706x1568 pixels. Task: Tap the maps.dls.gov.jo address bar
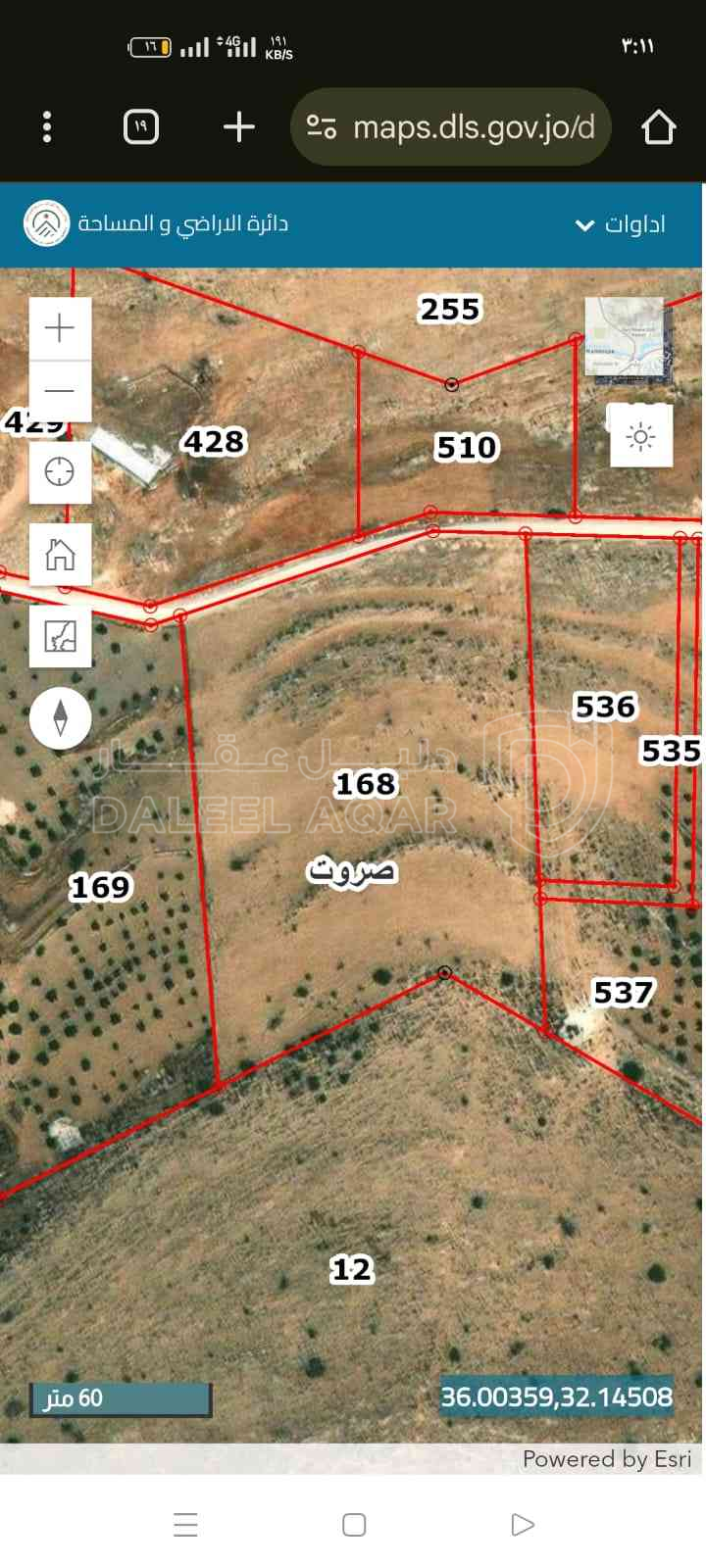coord(451,127)
